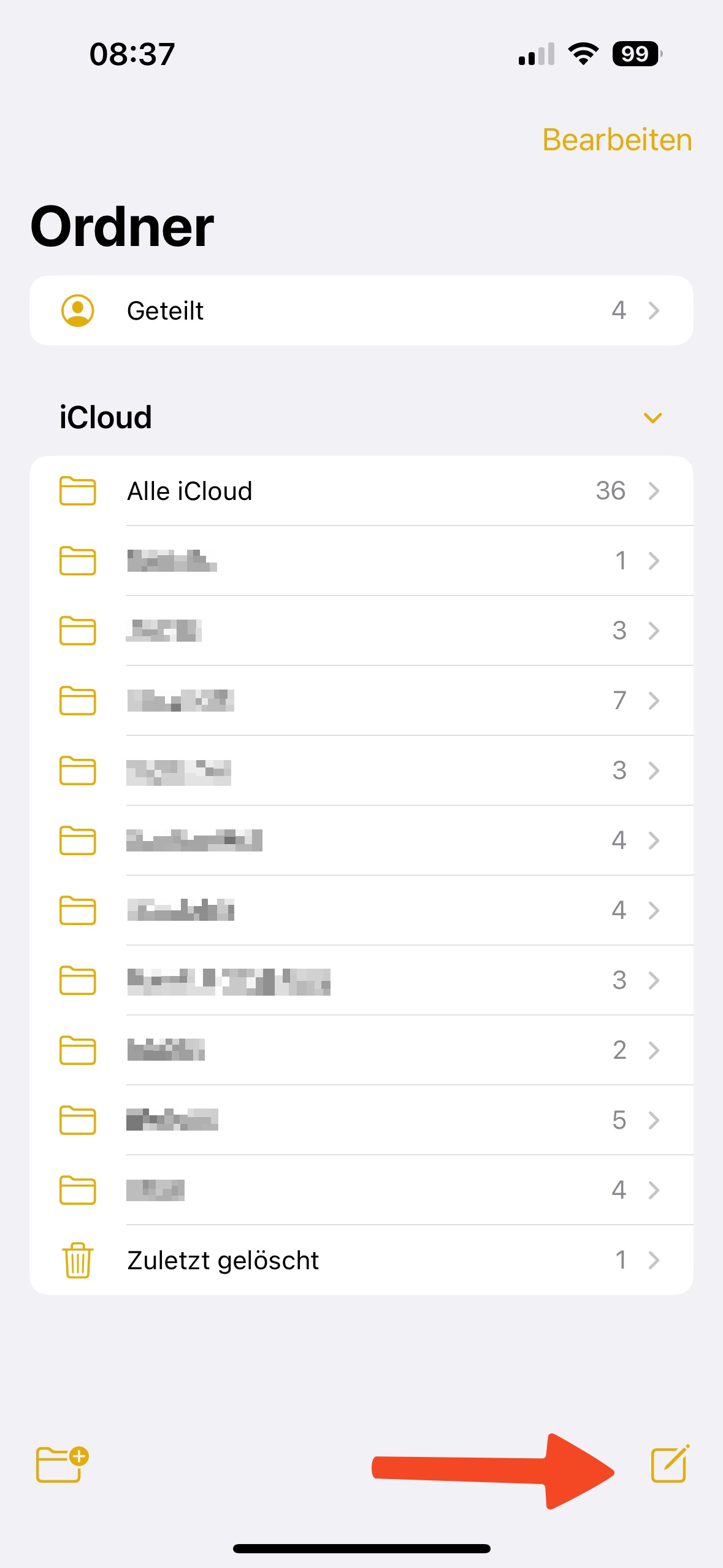The width and height of the screenshot is (723, 1568).
Task: Open the folder containing 7 notes
Action: coord(361,701)
